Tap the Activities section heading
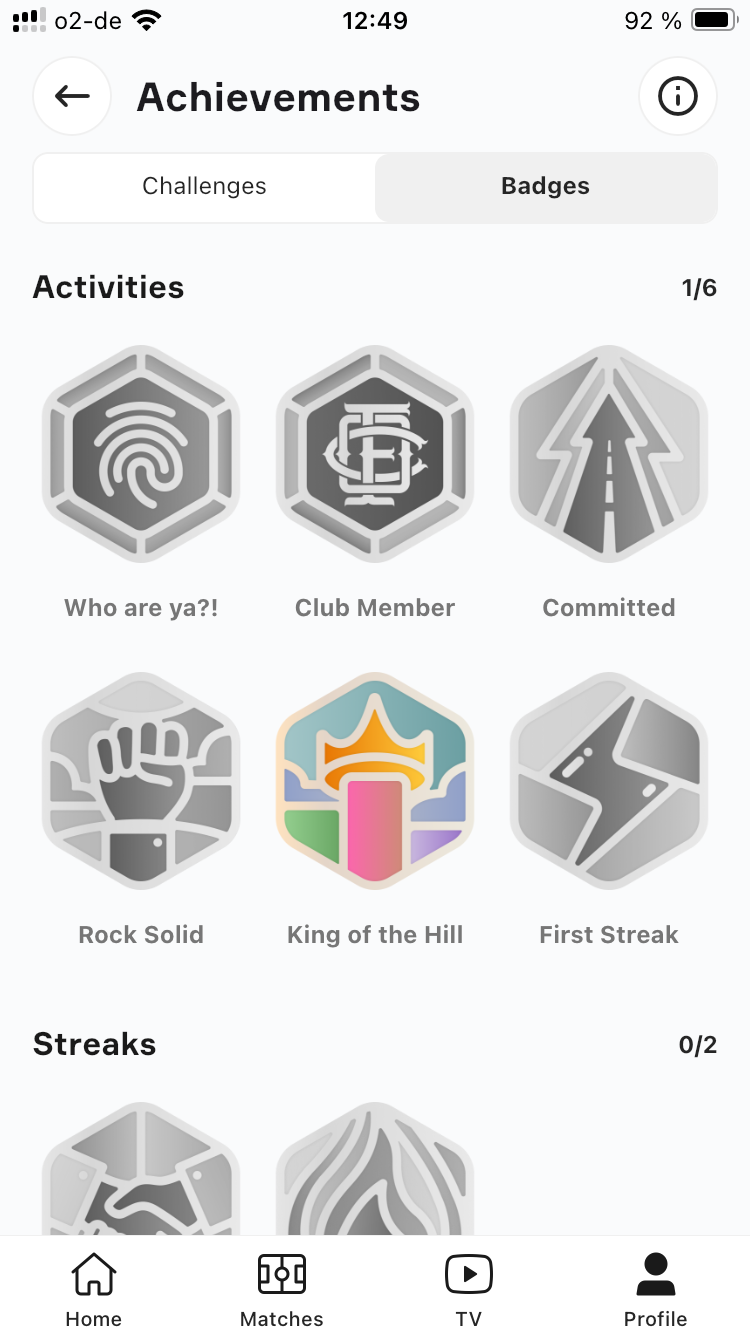This screenshot has width=750, height=1334. 108,288
